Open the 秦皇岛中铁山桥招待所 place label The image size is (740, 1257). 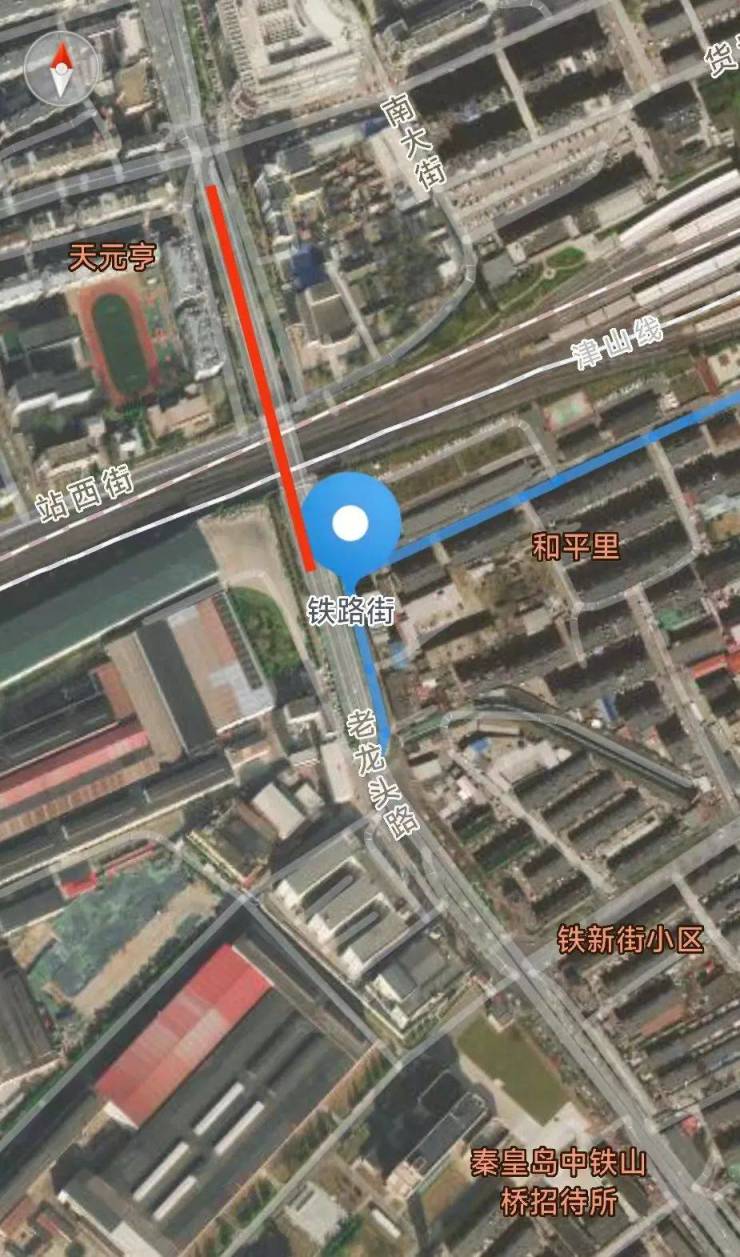click(559, 1181)
